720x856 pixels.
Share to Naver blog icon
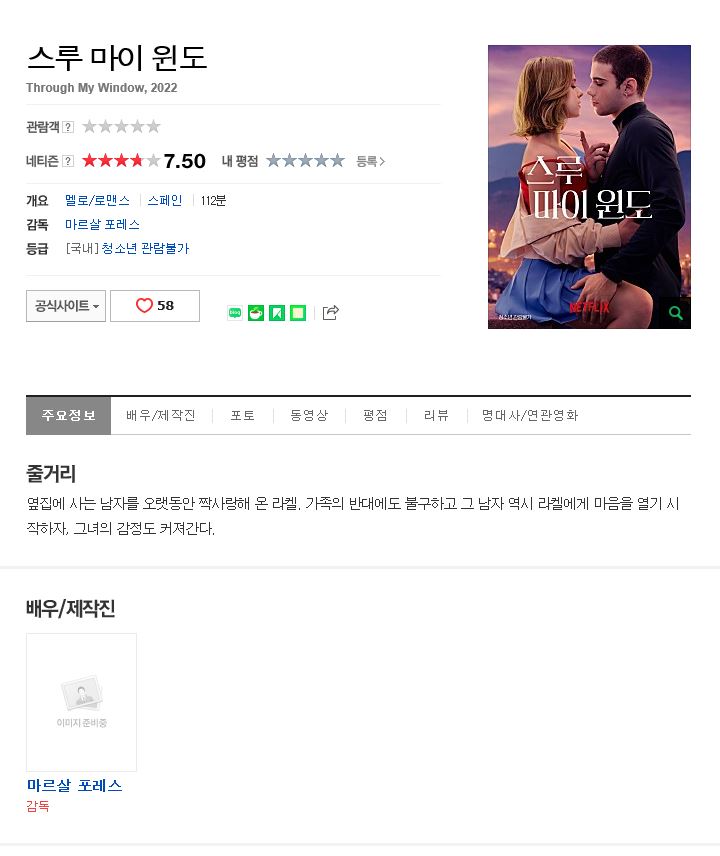click(x=235, y=313)
